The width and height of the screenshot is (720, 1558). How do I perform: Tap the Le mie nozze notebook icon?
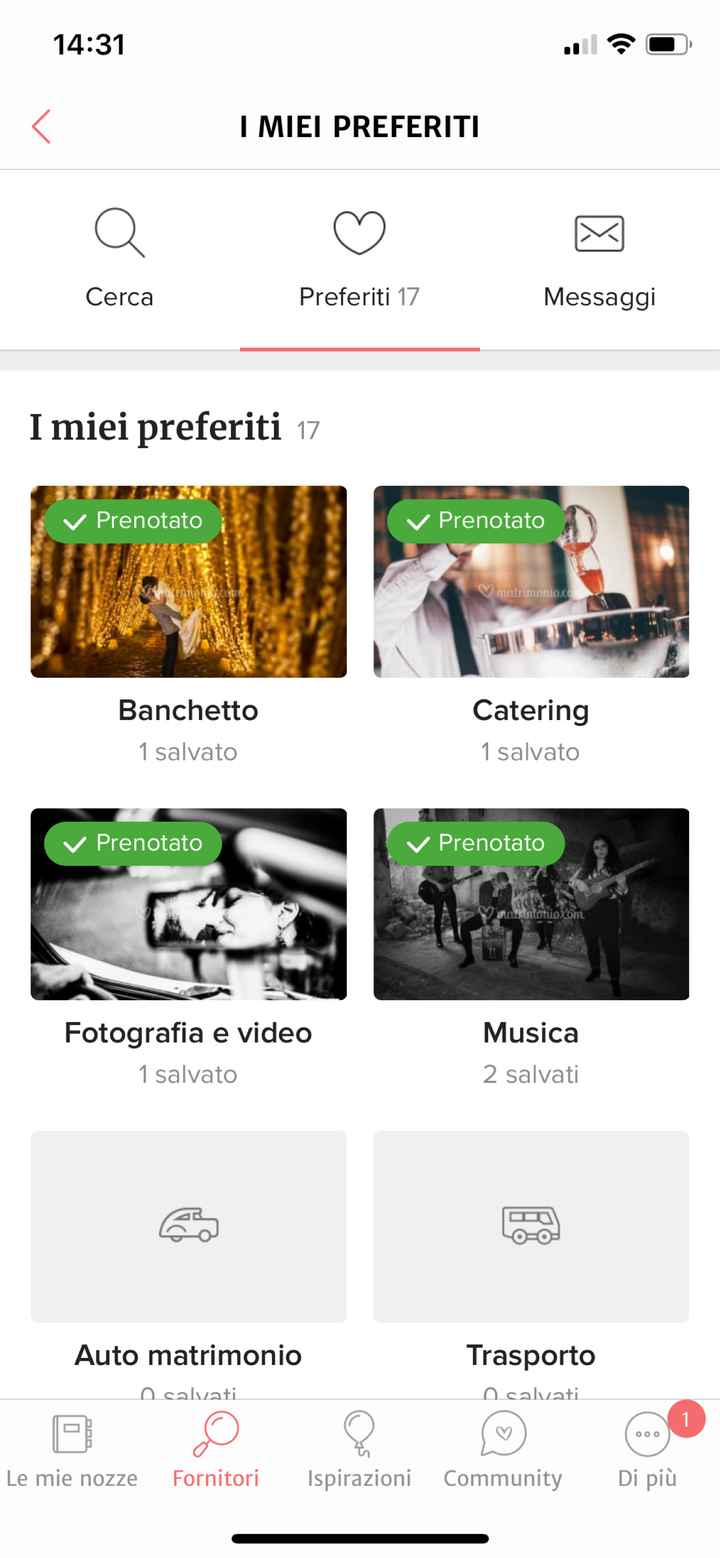[x=72, y=1434]
